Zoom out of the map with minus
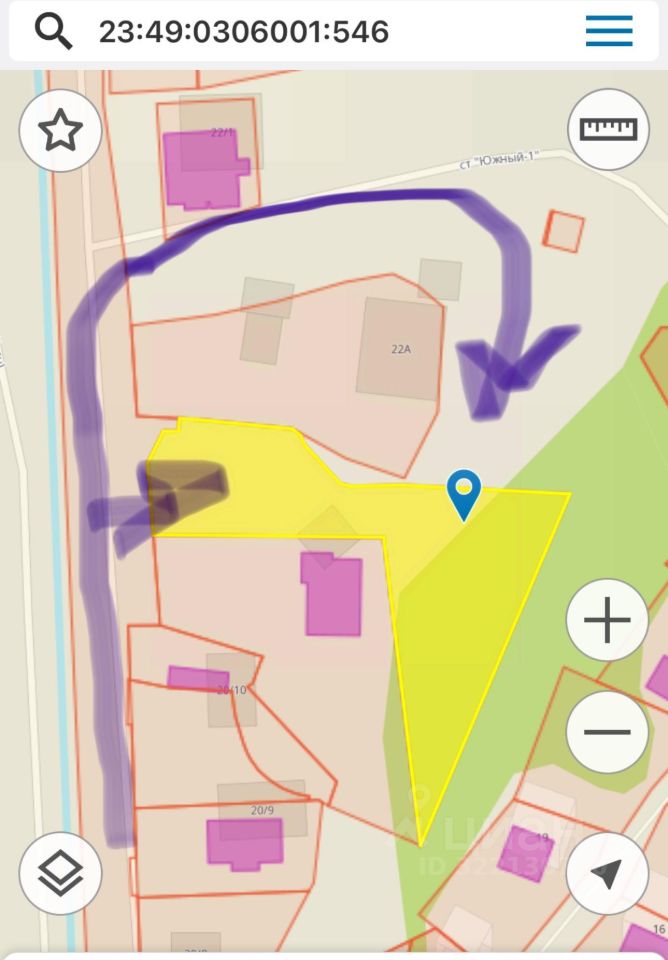 point(607,732)
